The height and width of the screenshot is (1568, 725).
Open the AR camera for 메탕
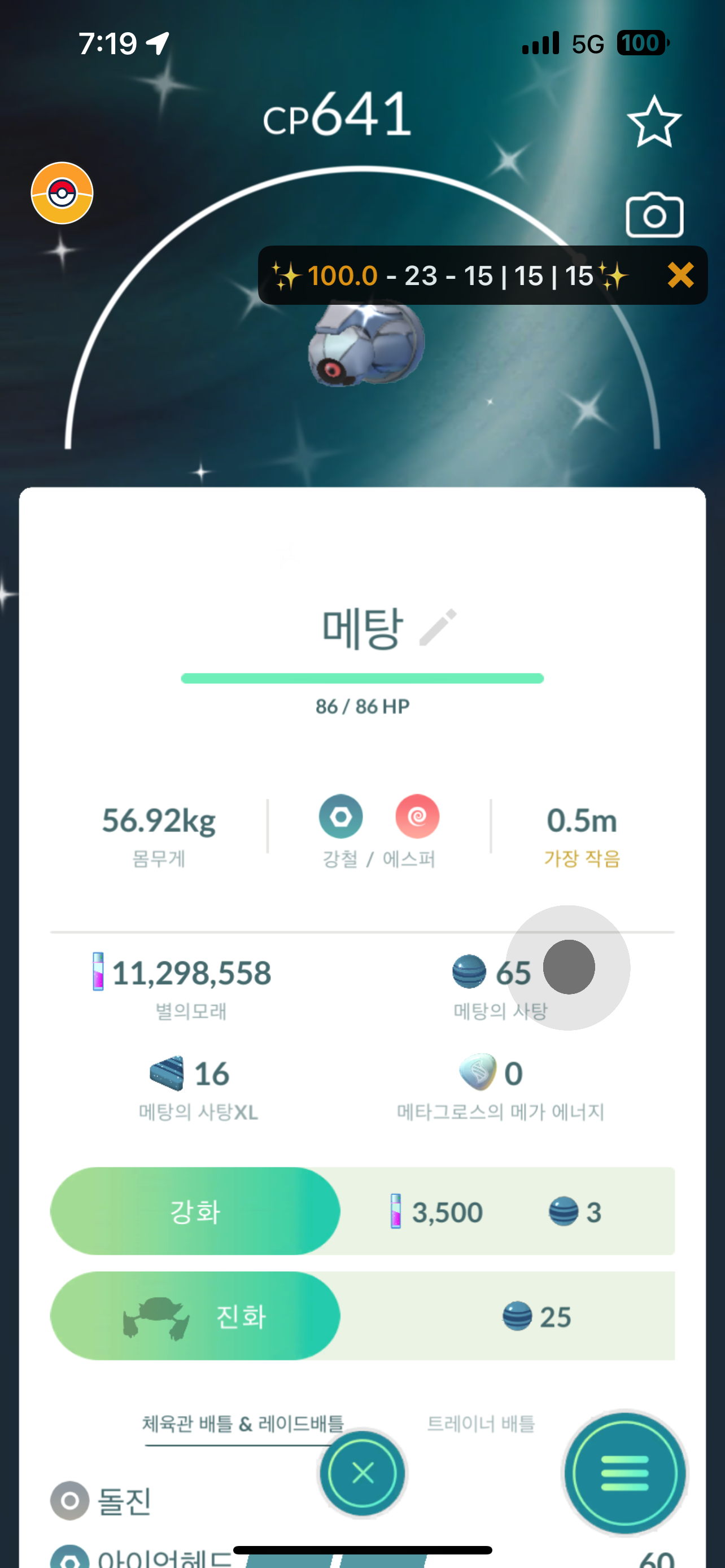click(654, 216)
